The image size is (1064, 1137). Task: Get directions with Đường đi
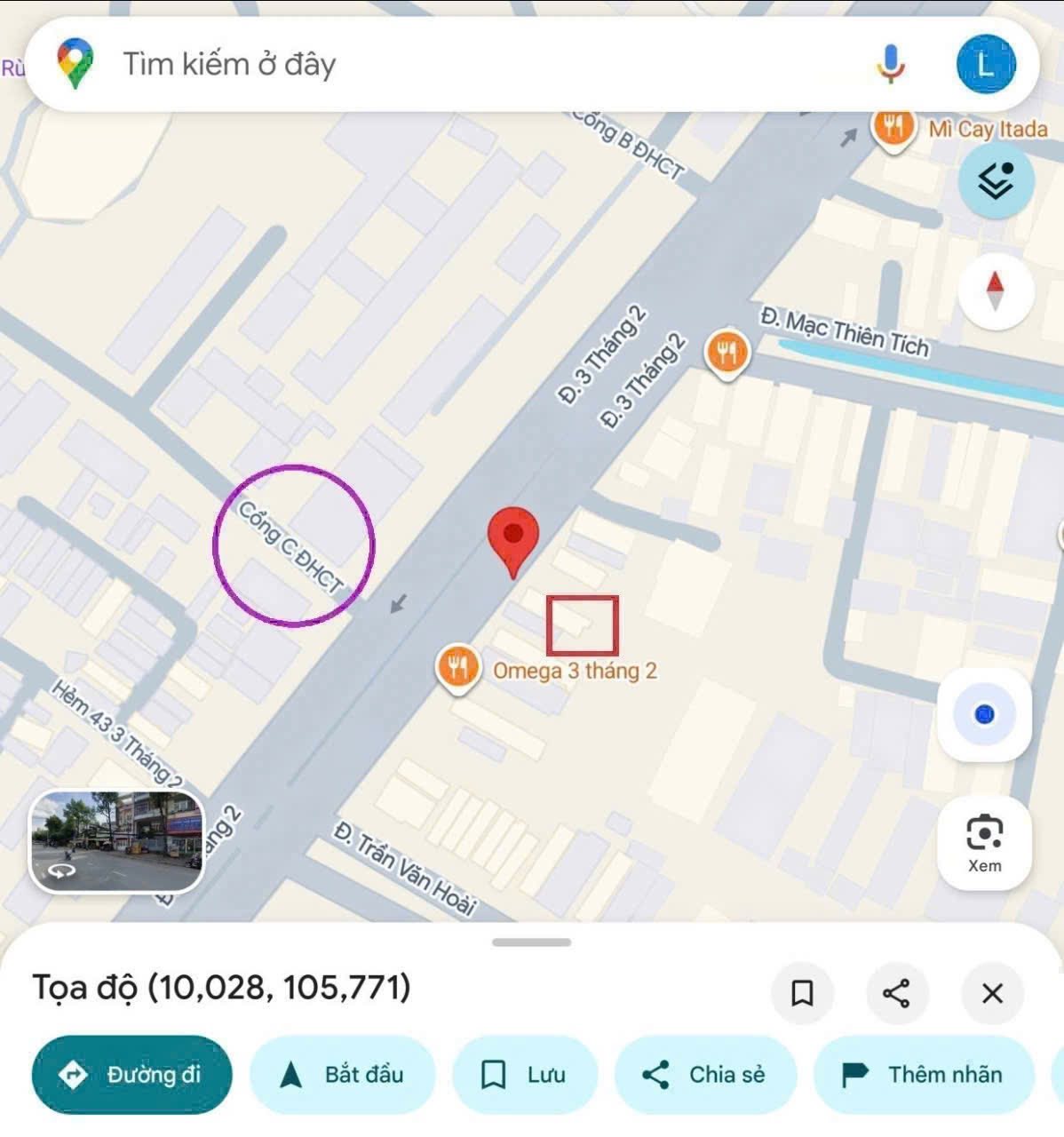pyautogui.click(x=131, y=1075)
